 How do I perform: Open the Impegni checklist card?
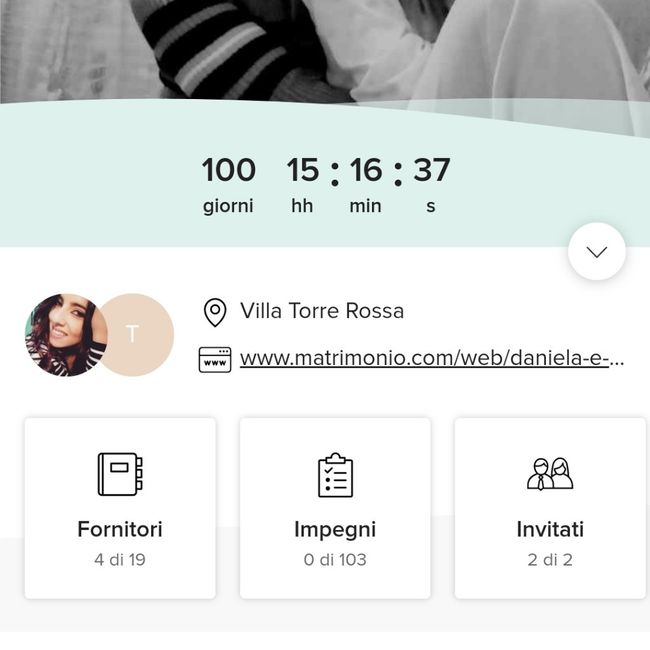335,508
